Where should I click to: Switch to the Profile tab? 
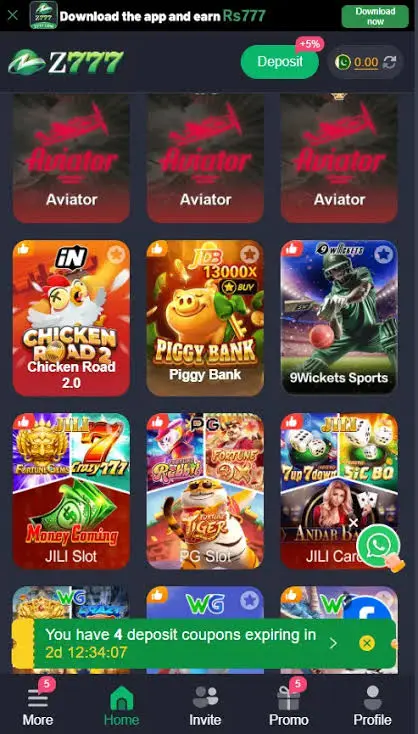(373, 706)
